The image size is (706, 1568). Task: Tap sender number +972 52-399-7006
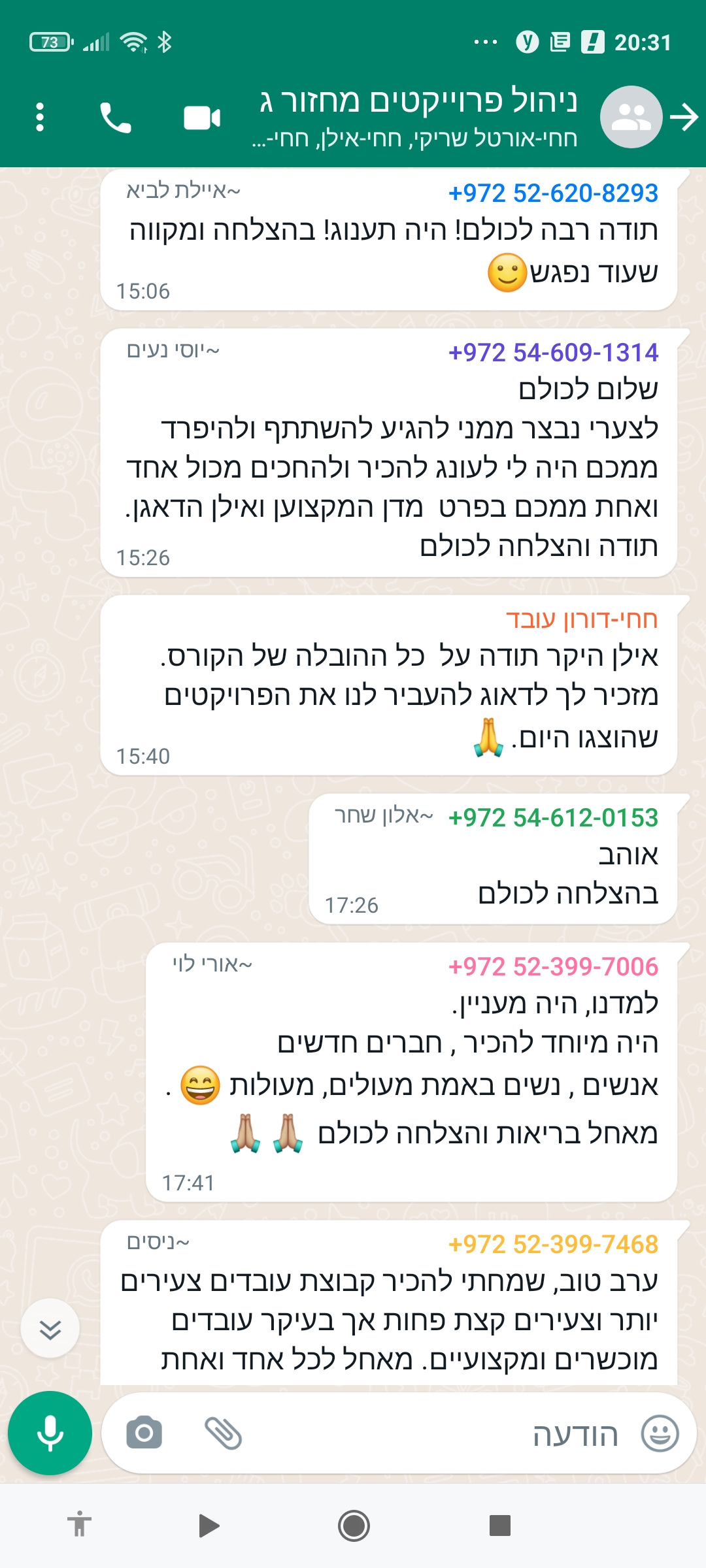click(x=553, y=967)
